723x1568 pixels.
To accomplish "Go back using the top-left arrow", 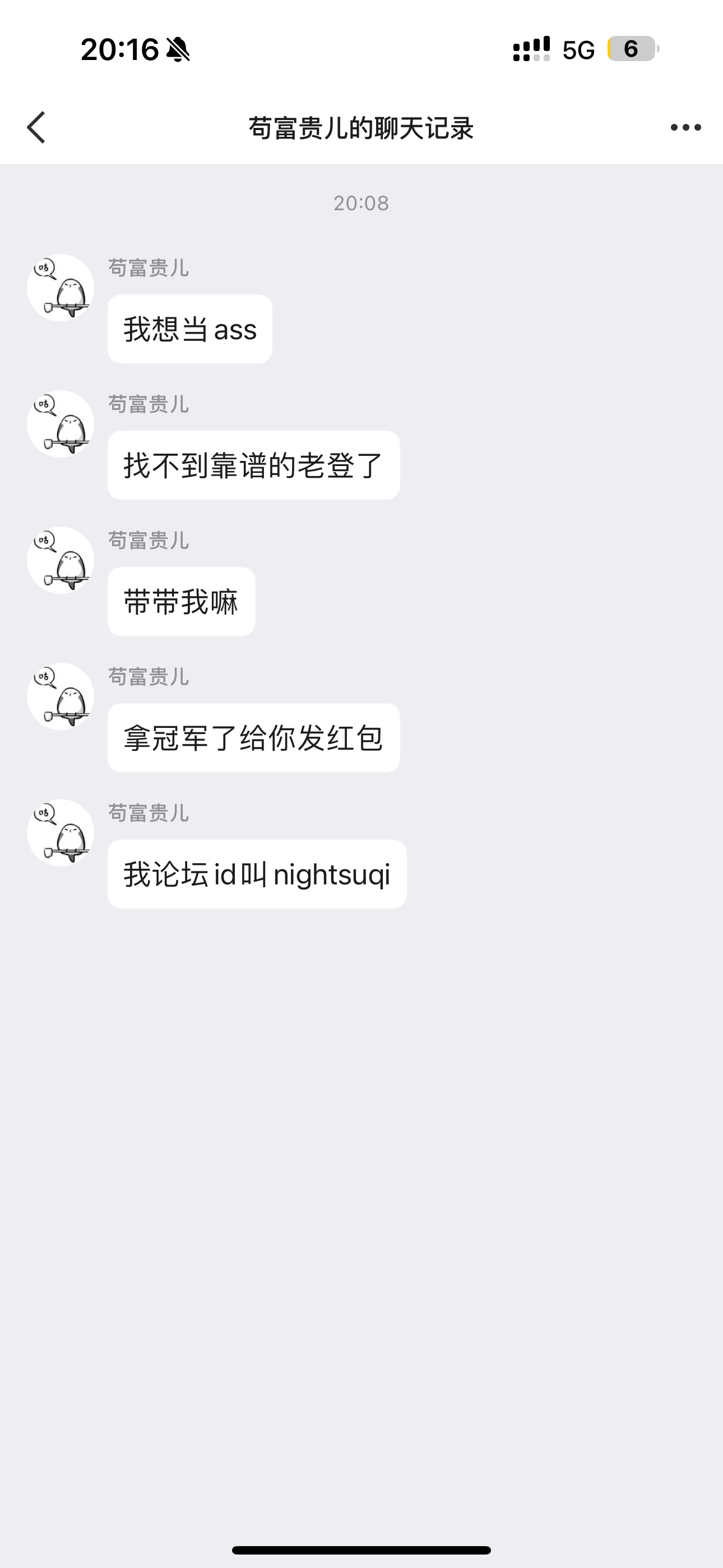I will point(36,127).
